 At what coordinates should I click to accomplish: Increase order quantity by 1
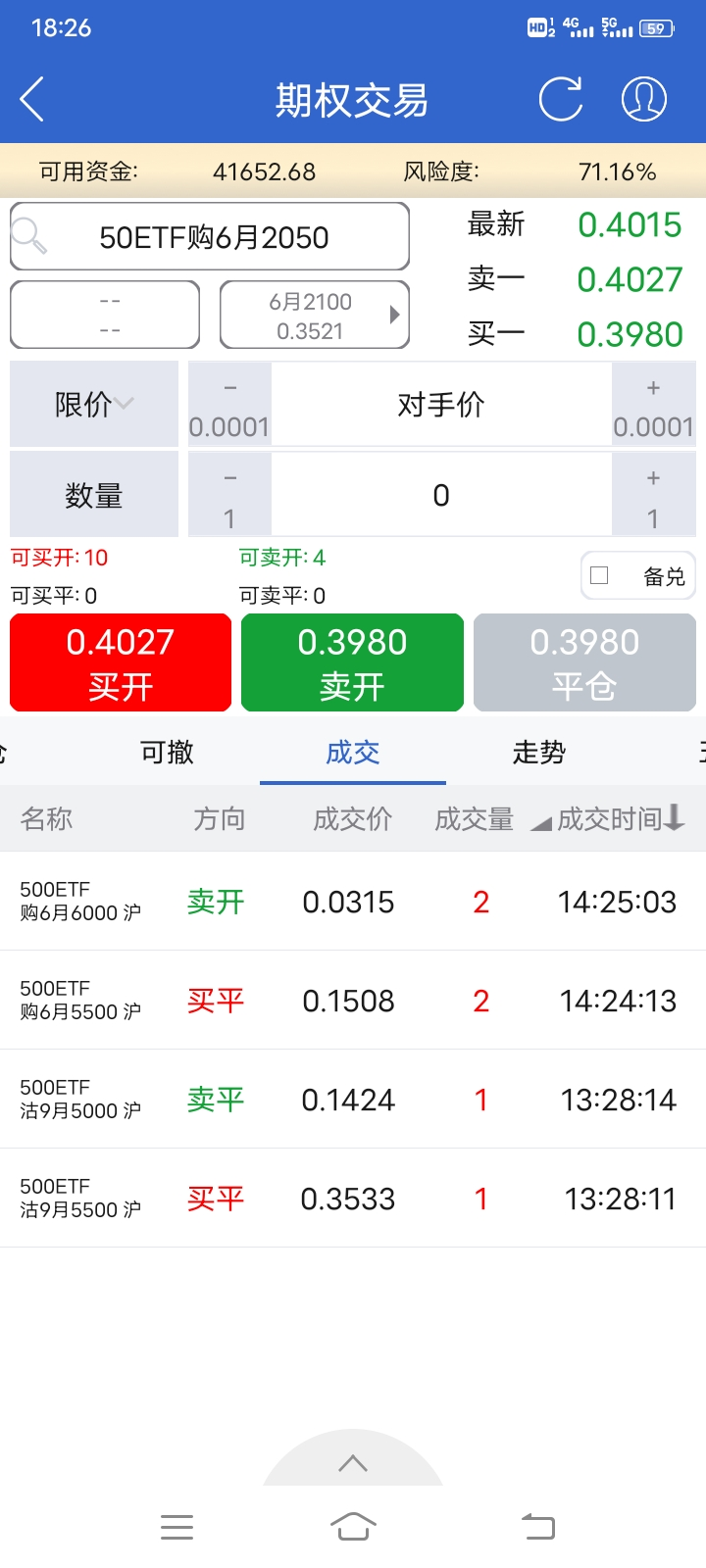(x=653, y=495)
